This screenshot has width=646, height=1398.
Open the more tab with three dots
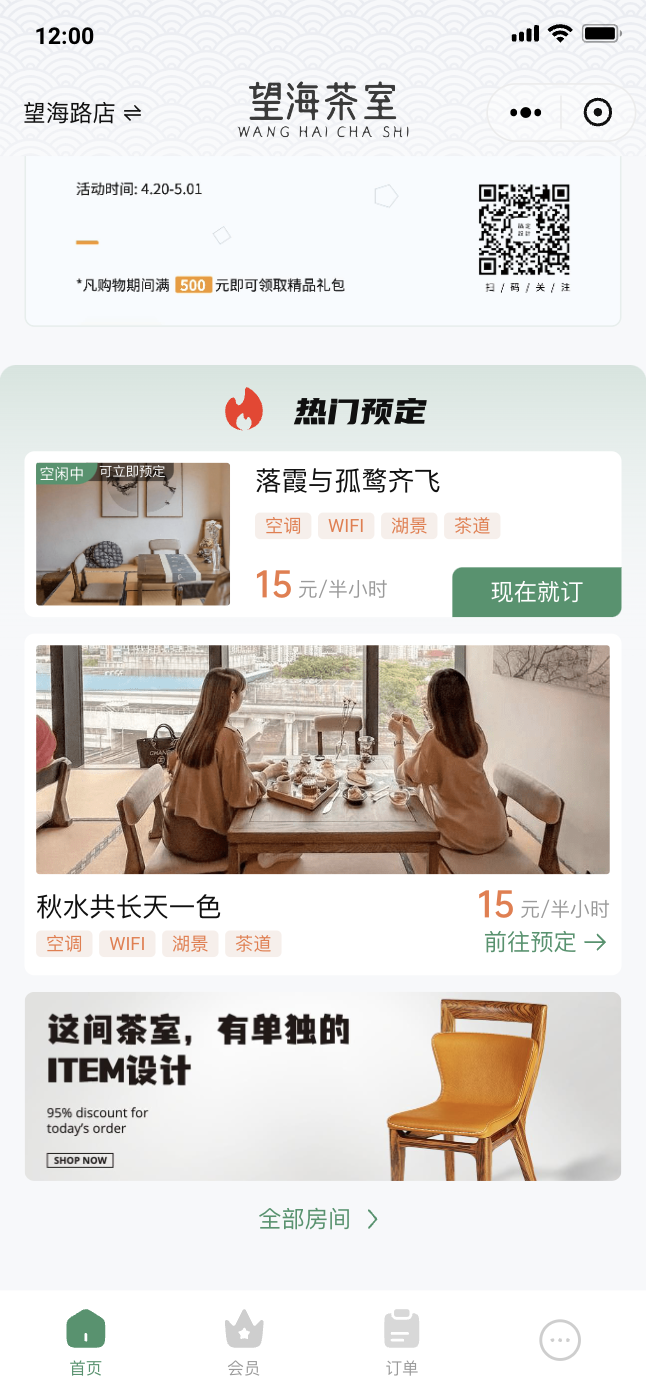point(560,1340)
